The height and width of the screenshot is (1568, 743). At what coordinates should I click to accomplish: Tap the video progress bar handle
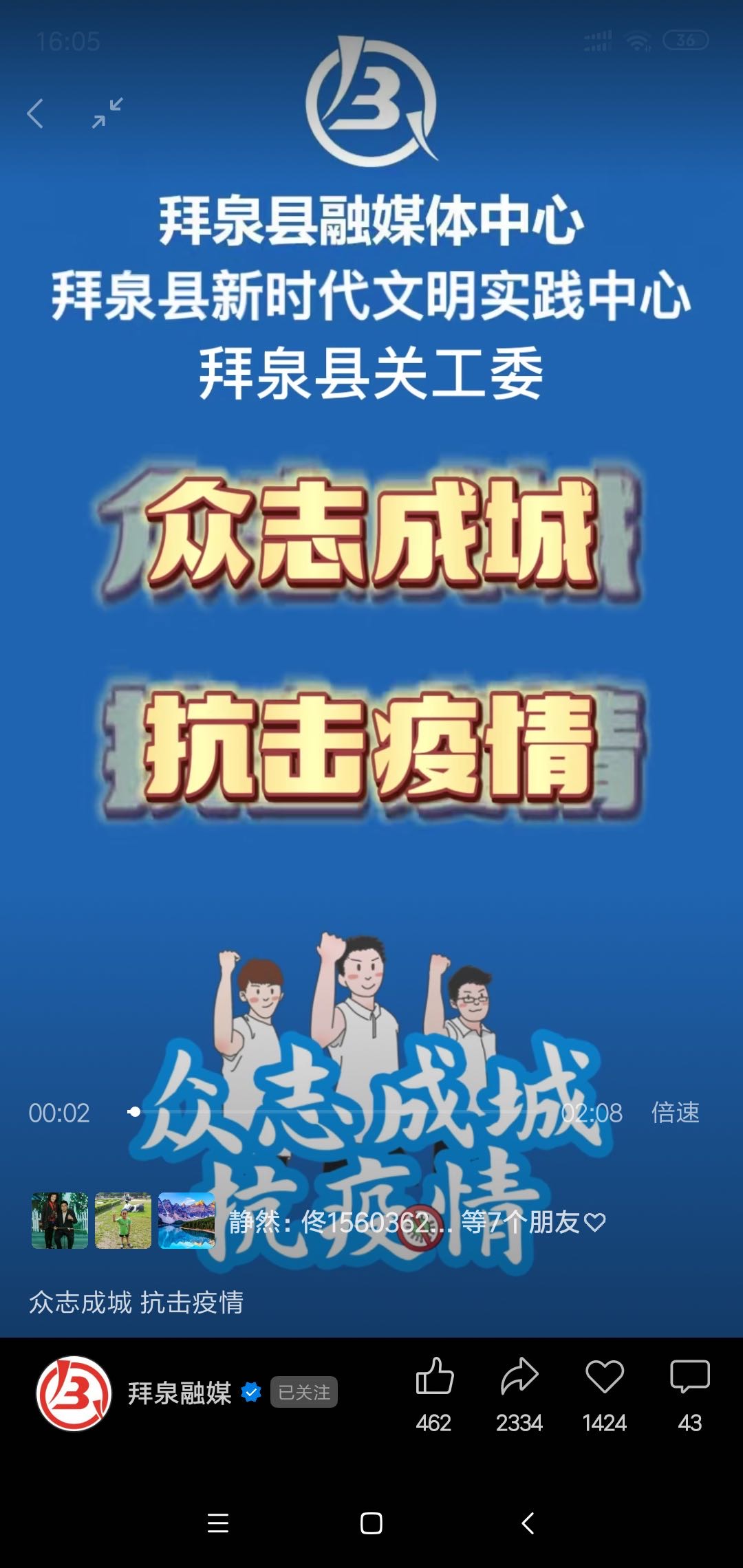click(x=134, y=1111)
